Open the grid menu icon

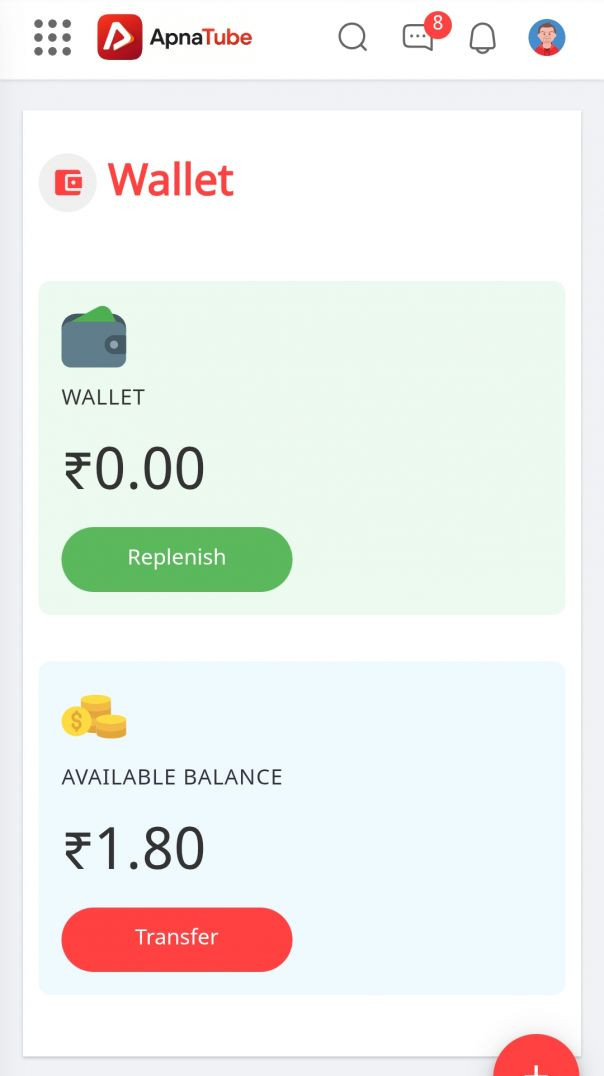tap(52, 38)
